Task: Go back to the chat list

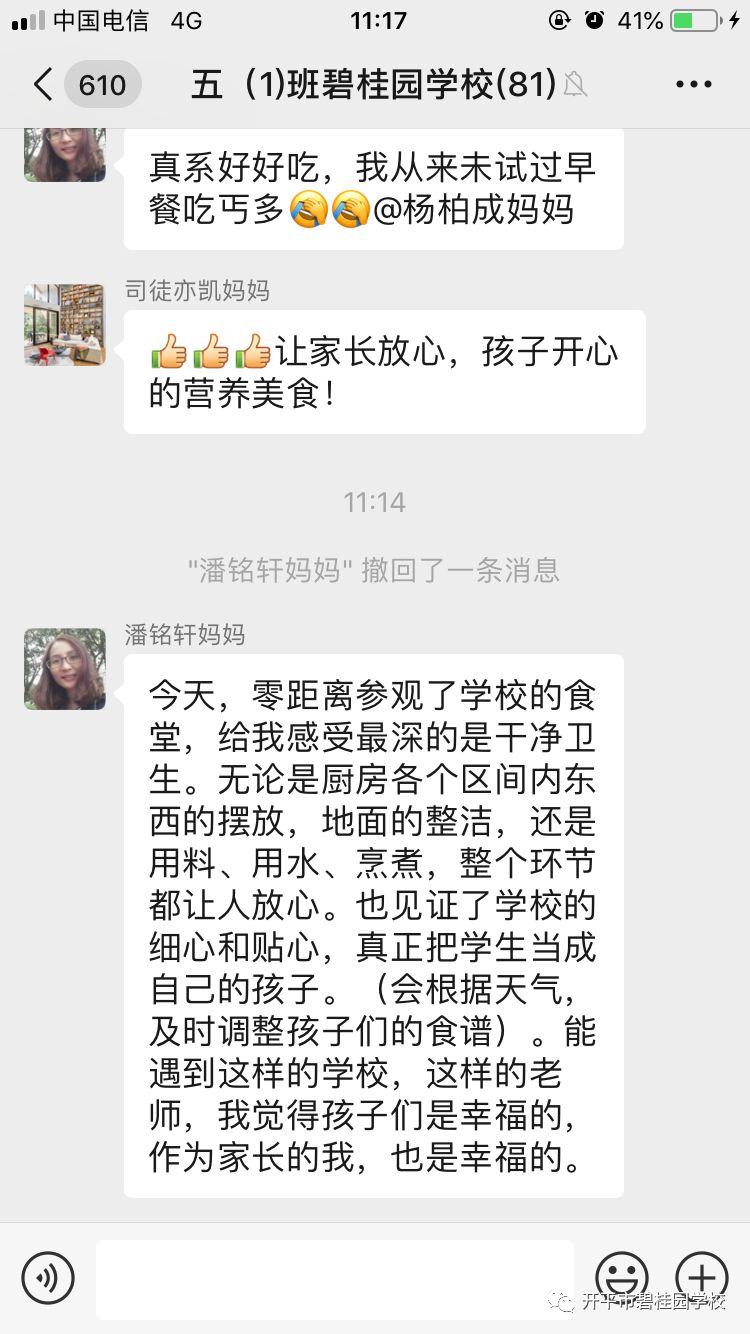Action: click(x=42, y=85)
